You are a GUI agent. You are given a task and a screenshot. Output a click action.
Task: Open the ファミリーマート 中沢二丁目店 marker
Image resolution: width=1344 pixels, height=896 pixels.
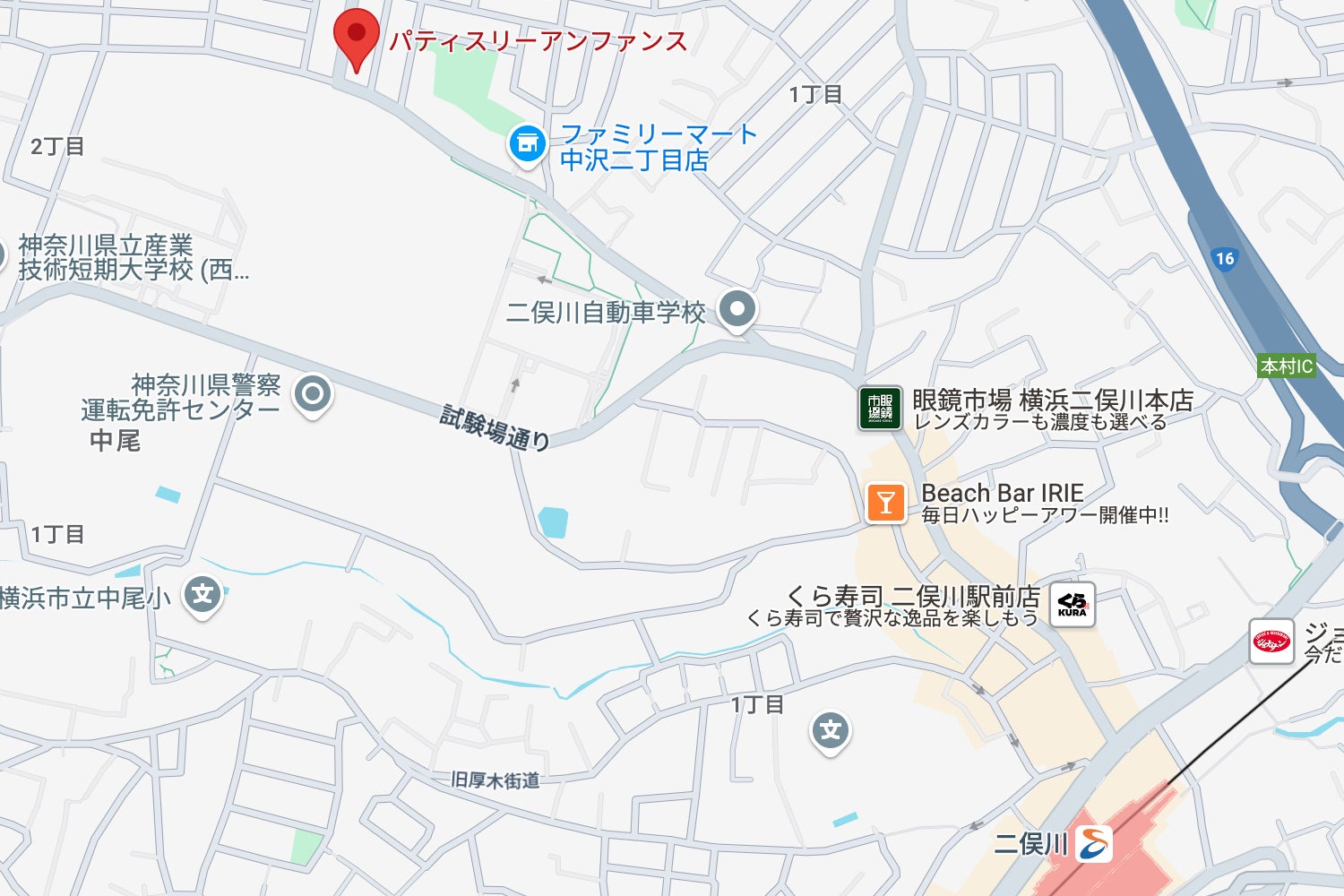point(527,143)
